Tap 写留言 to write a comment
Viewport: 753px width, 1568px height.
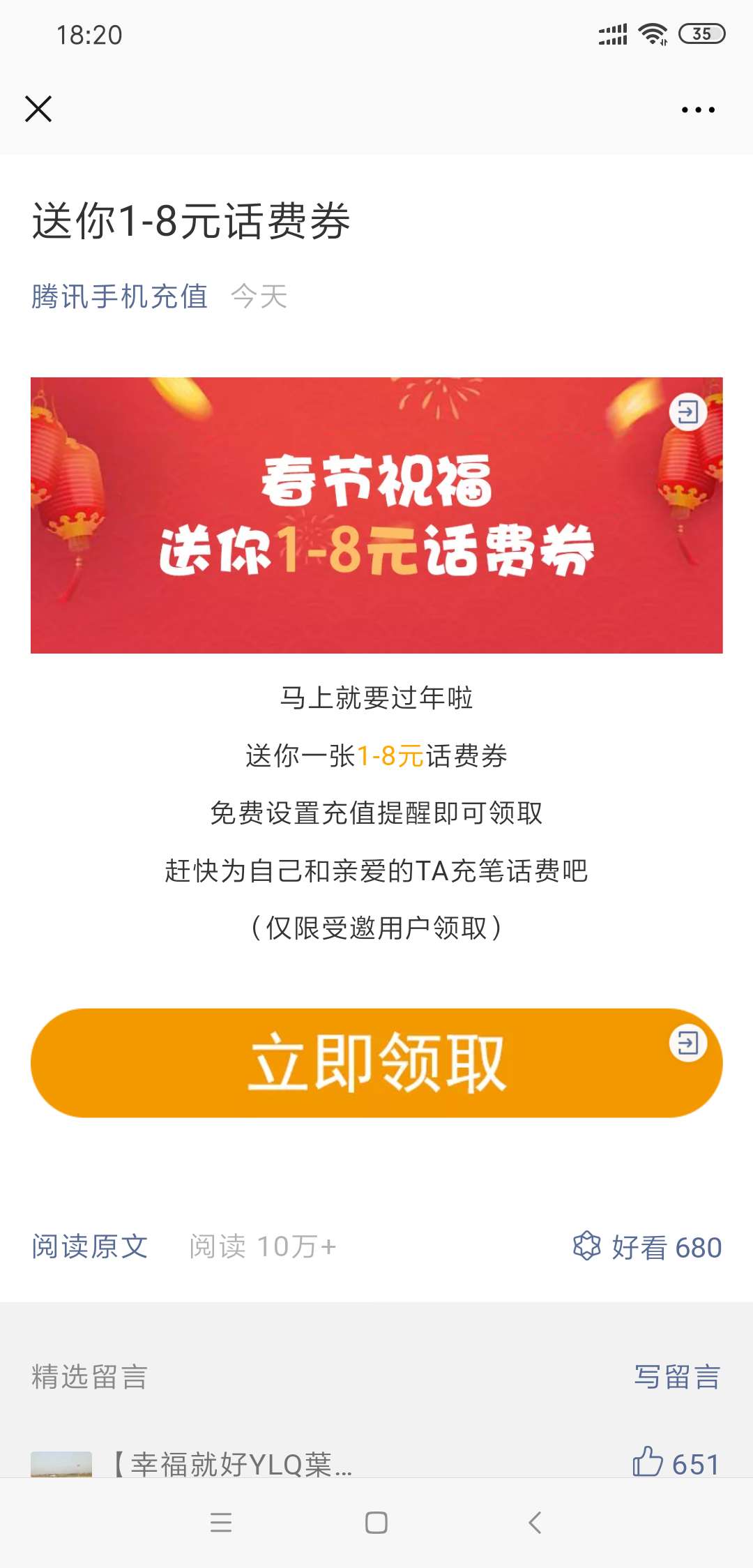coord(677,1377)
